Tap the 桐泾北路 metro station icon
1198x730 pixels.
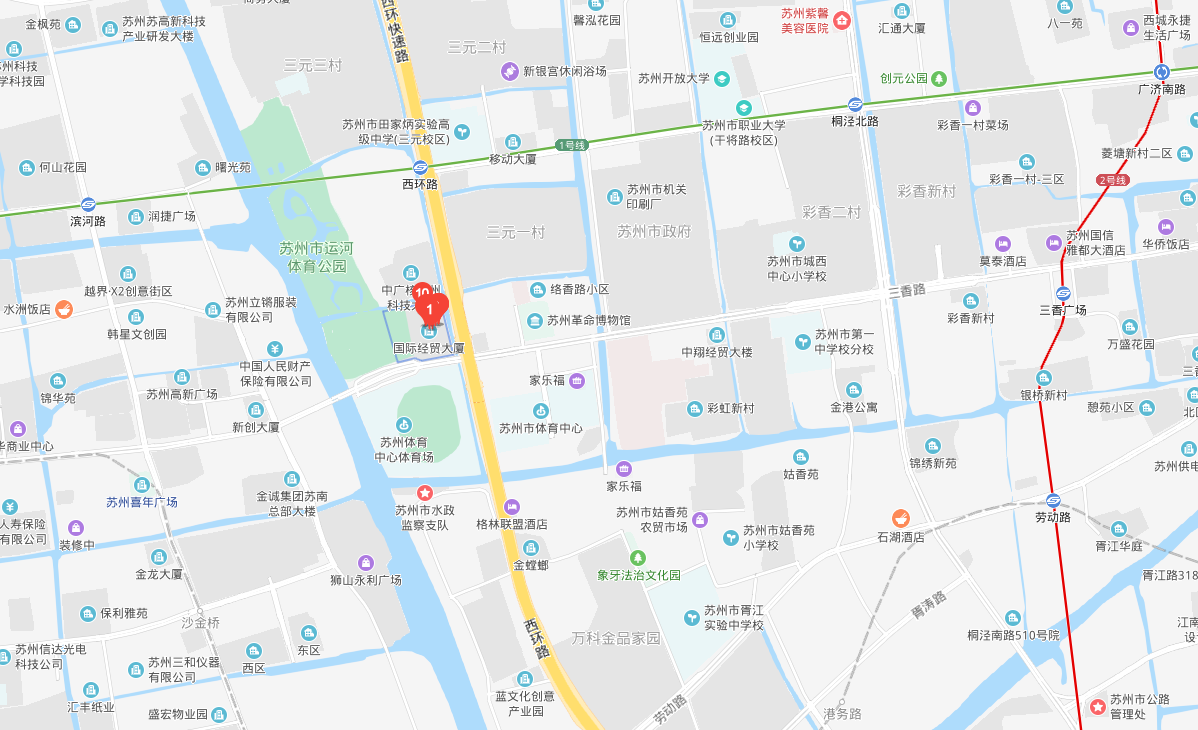point(855,104)
